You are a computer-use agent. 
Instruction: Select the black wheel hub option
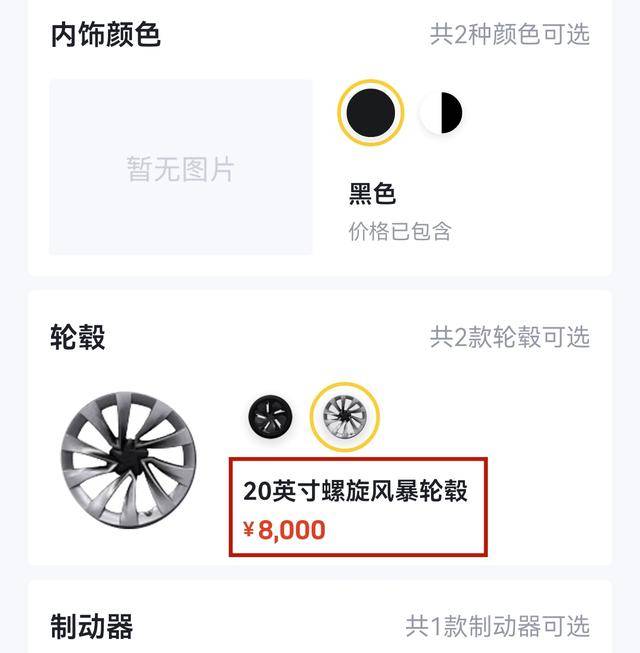271,416
